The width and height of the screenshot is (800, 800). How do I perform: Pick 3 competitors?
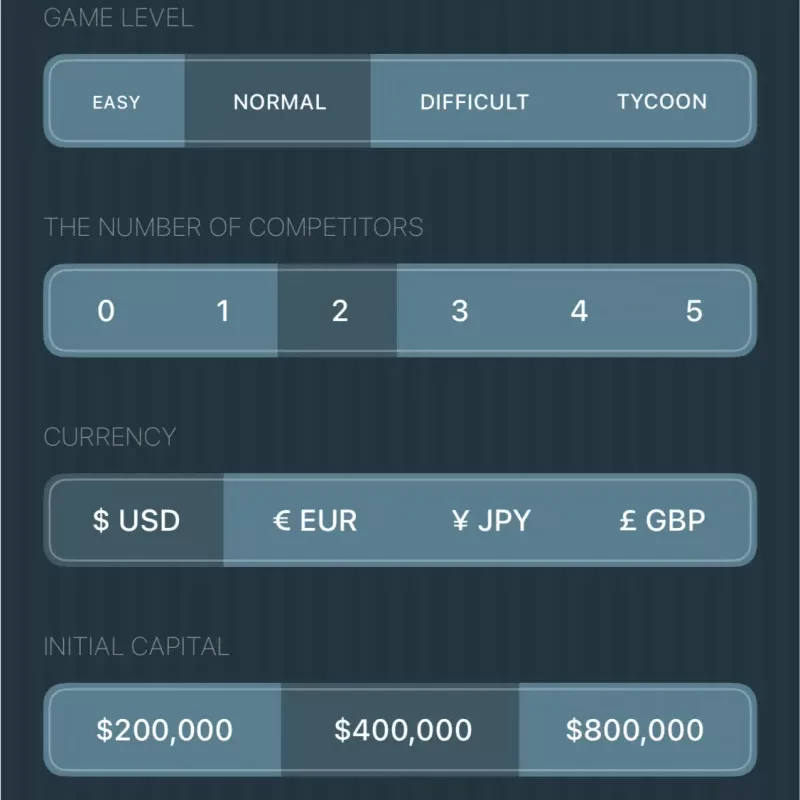(459, 311)
